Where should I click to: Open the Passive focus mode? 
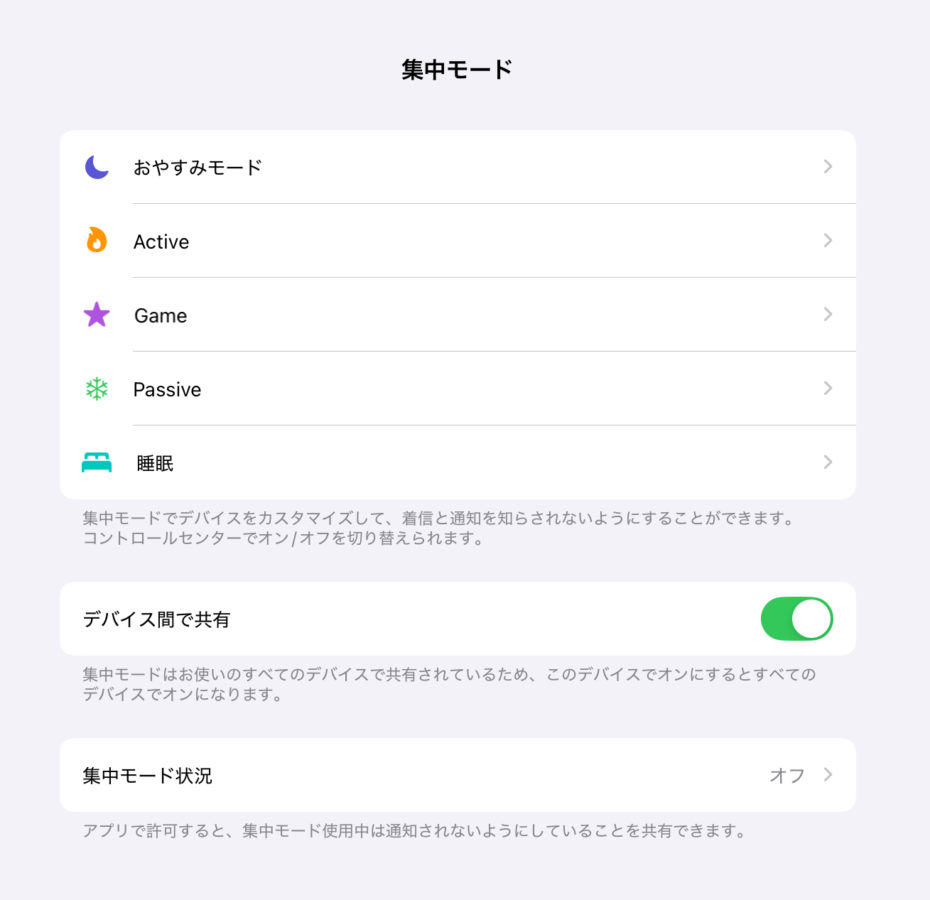(x=457, y=389)
